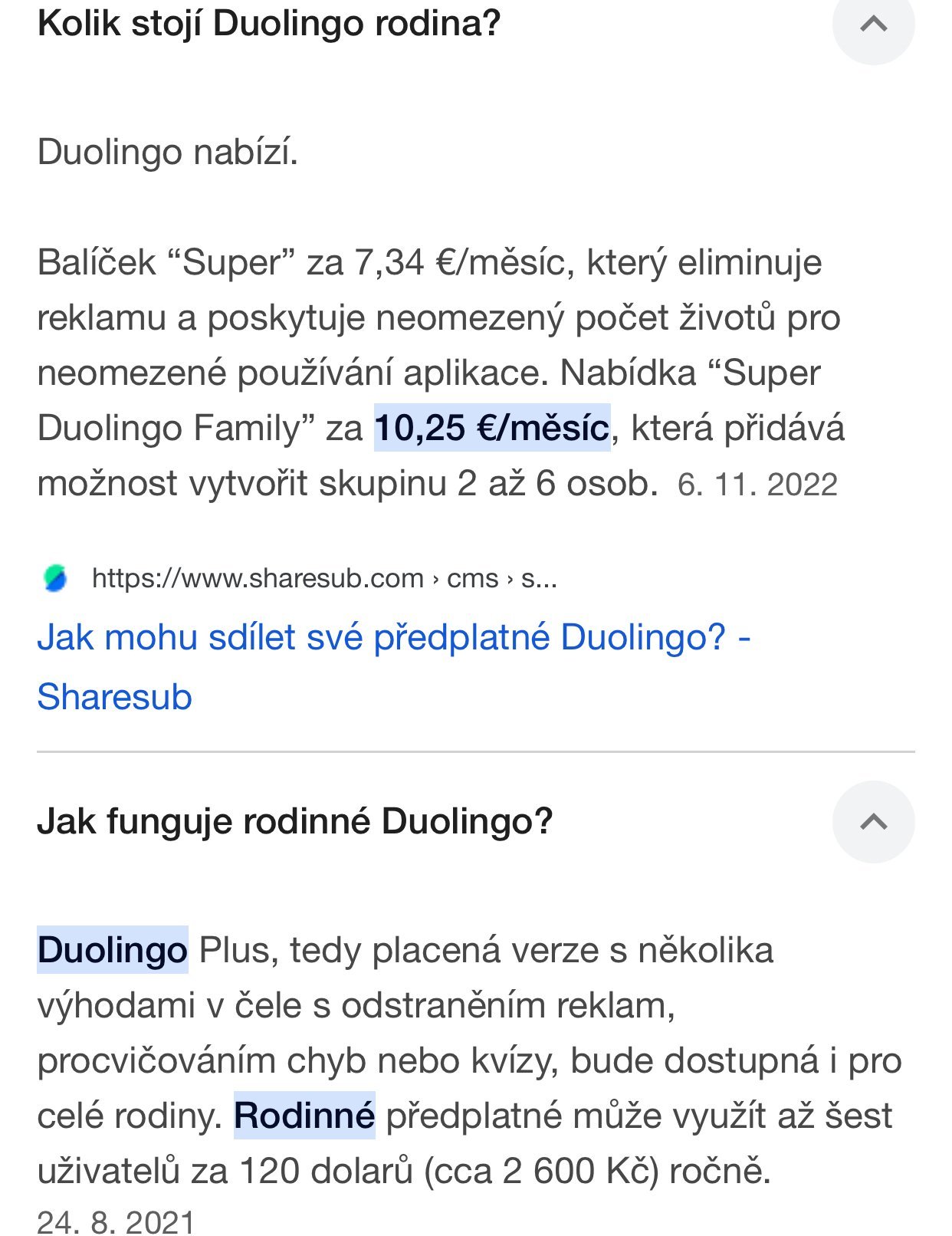Collapse the "Kolik stojí Duolingo rodina?" answer
Image resolution: width=952 pixels, height=1236 pixels.
click(873, 24)
